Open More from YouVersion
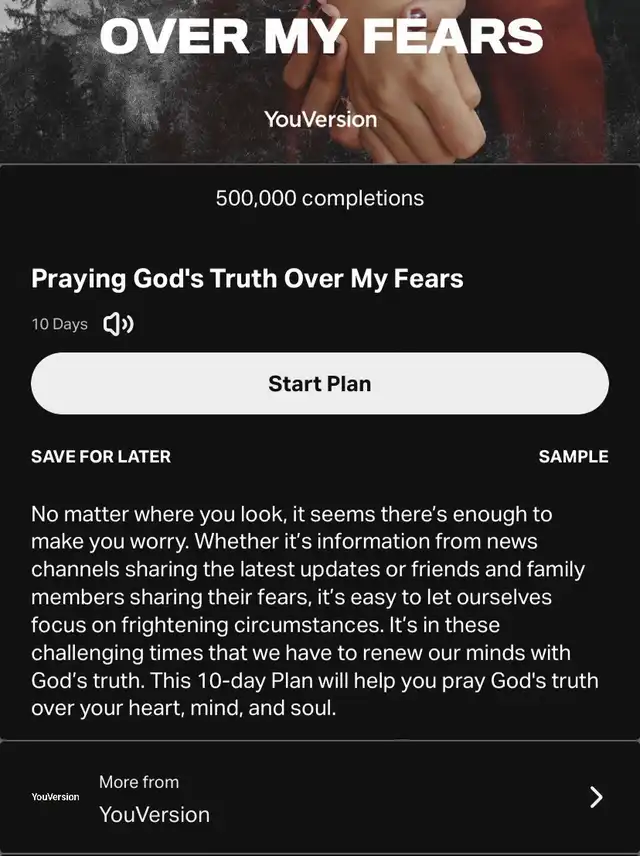This screenshot has height=856, width=640. pyautogui.click(x=320, y=797)
